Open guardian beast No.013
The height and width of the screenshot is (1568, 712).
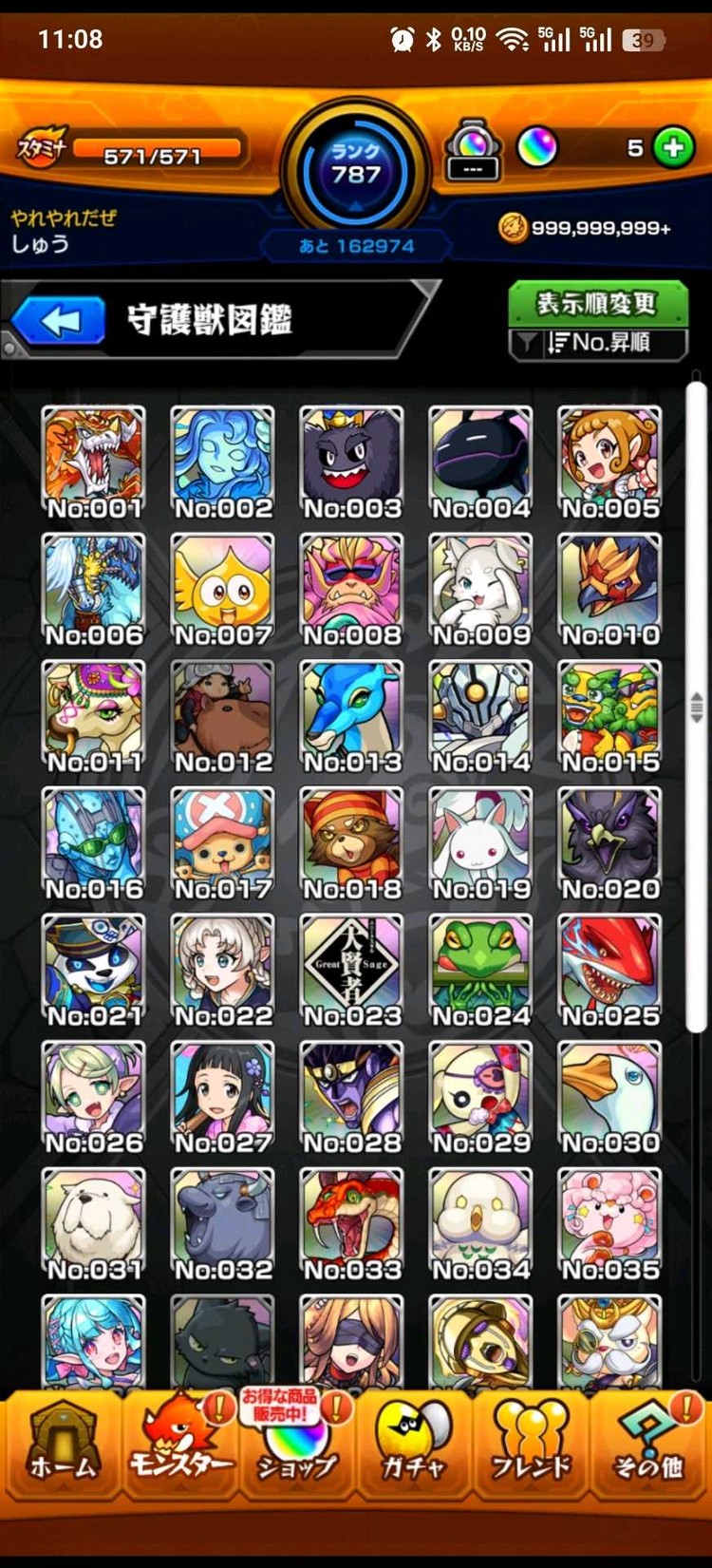[x=351, y=716]
